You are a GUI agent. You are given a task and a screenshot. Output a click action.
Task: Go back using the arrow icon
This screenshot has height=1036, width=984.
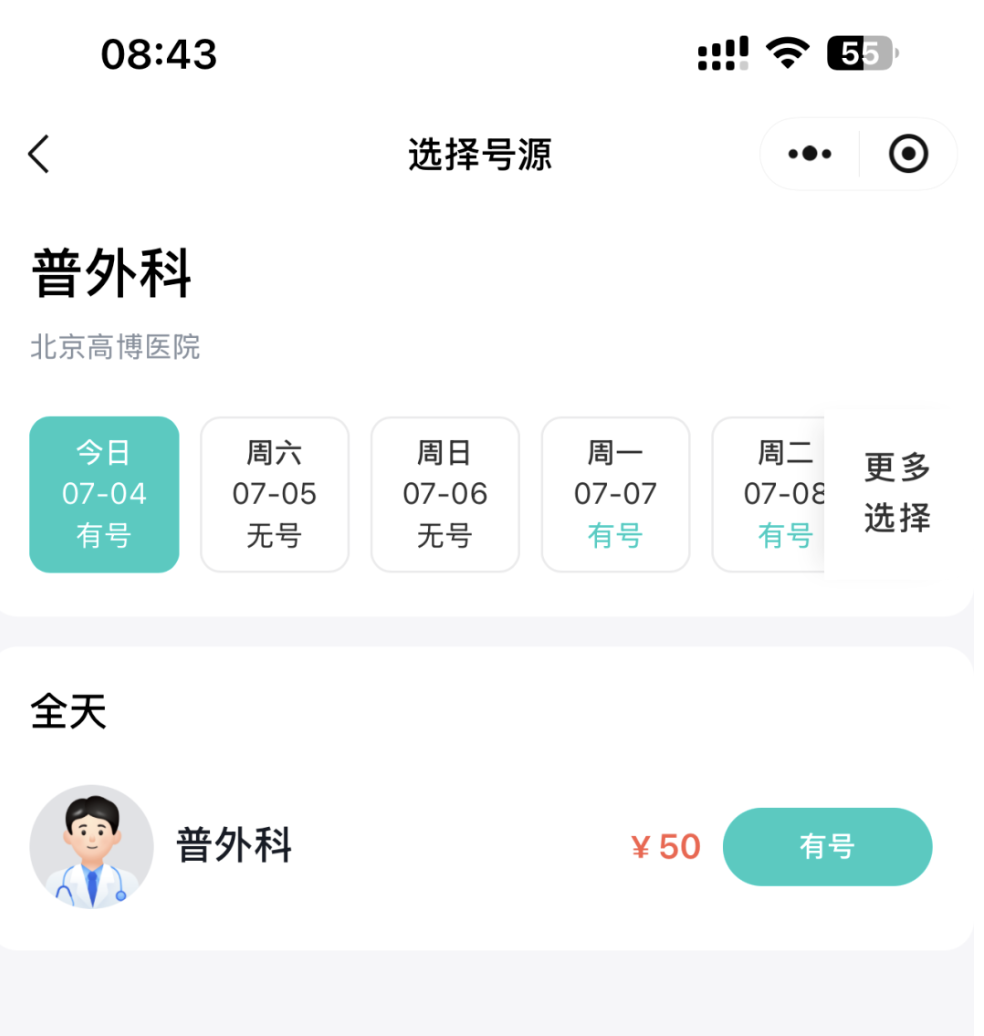[39, 155]
